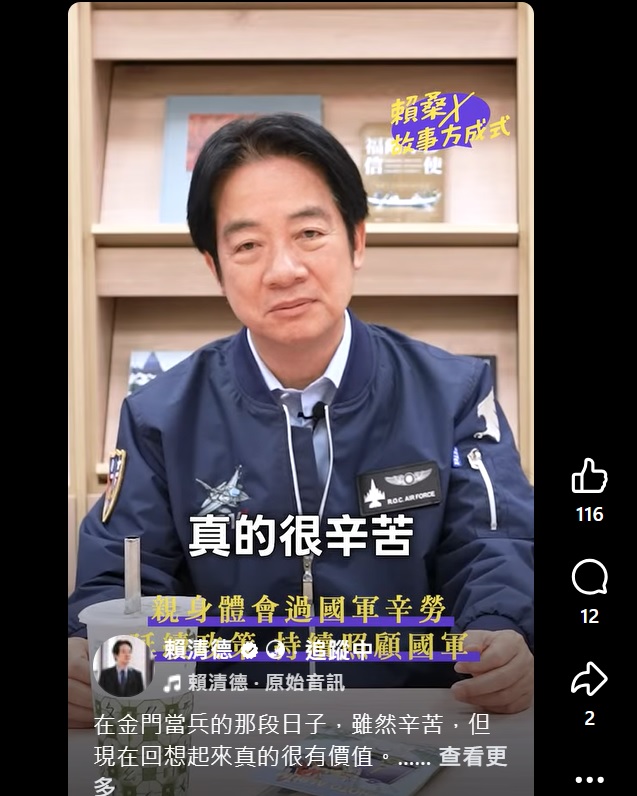Open the three-dot more options menu
This screenshot has width=637, height=796.
coord(589,779)
